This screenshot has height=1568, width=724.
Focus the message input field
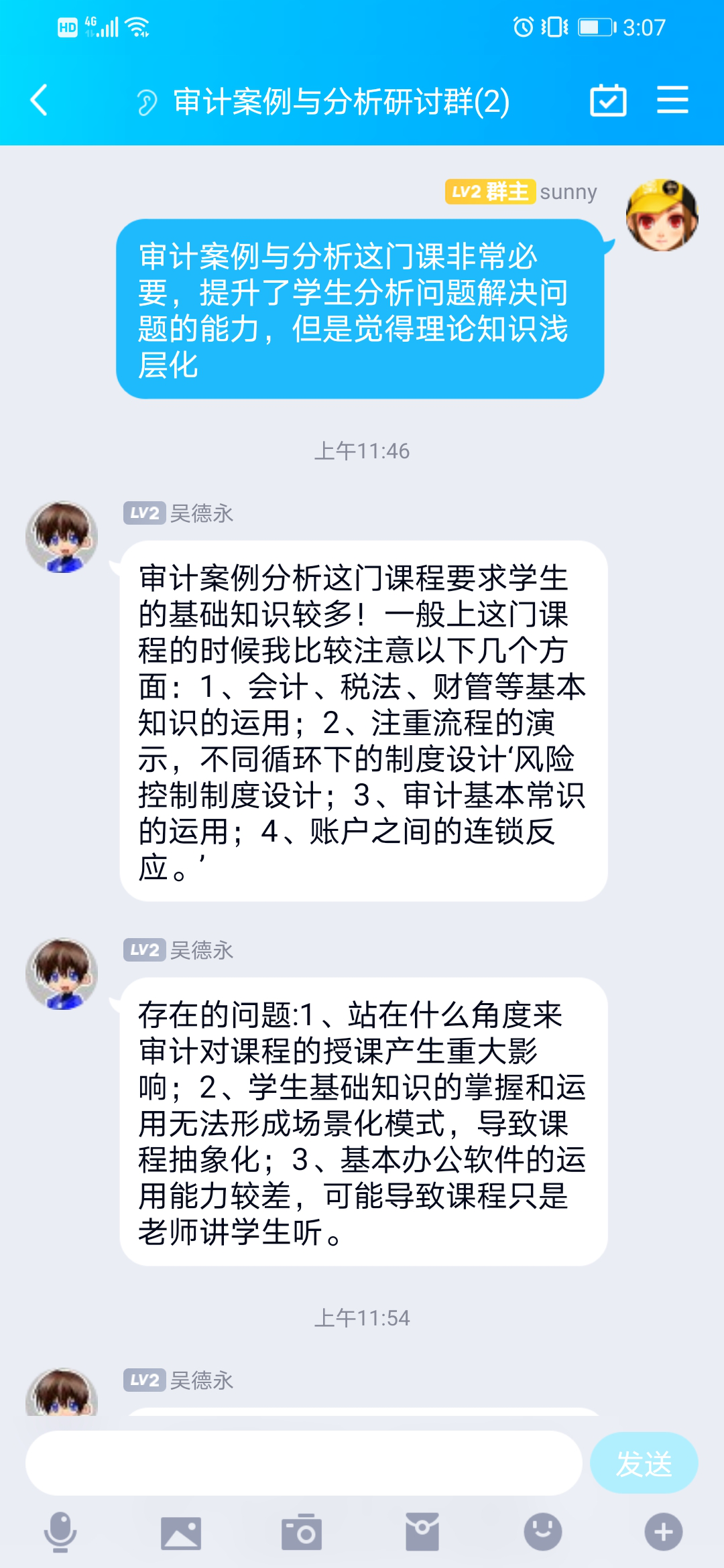pos(303,1463)
